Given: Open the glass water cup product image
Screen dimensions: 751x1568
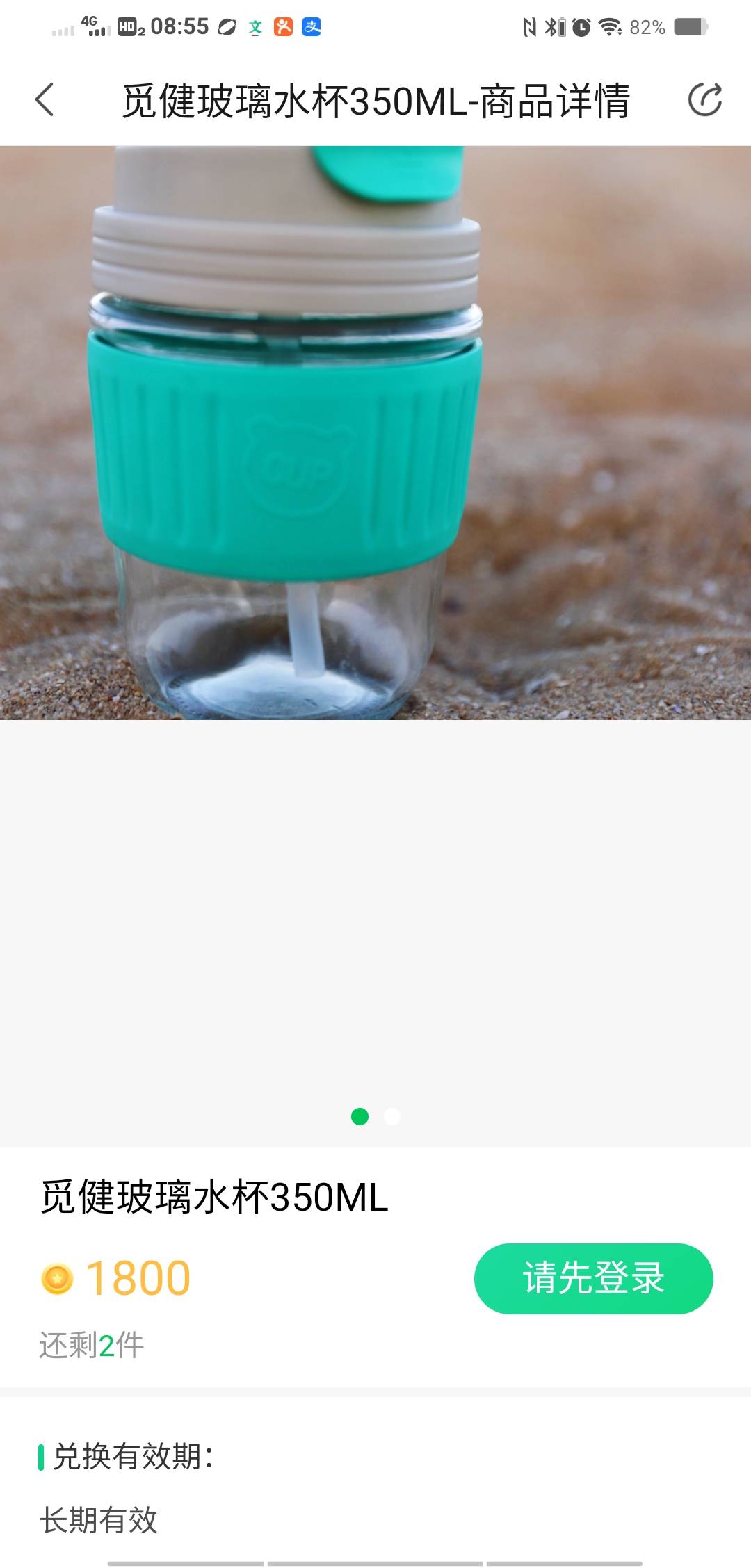Looking at the screenshot, I should pyautogui.click(x=375, y=432).
